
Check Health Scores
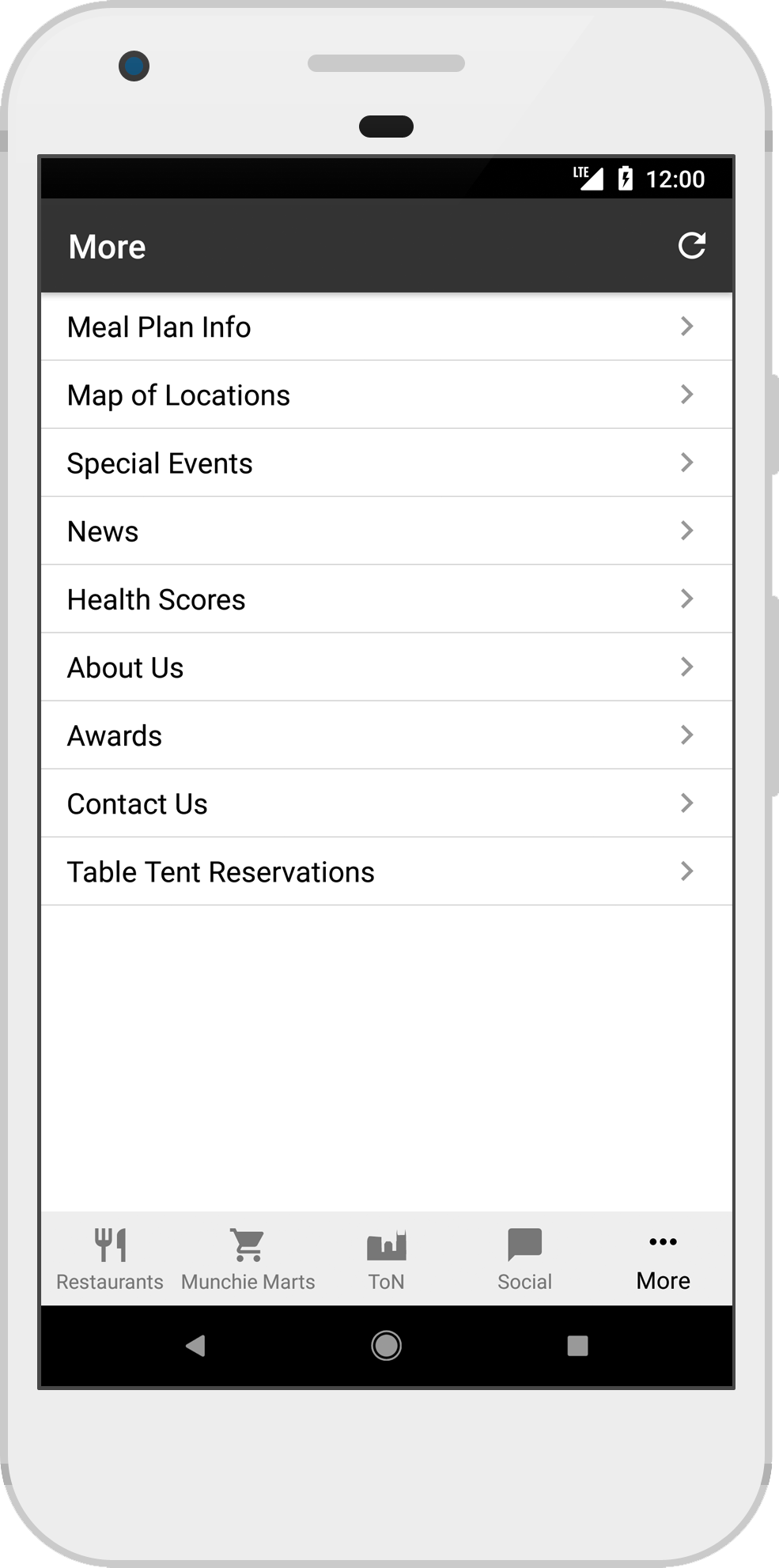(x=386, y=599)
